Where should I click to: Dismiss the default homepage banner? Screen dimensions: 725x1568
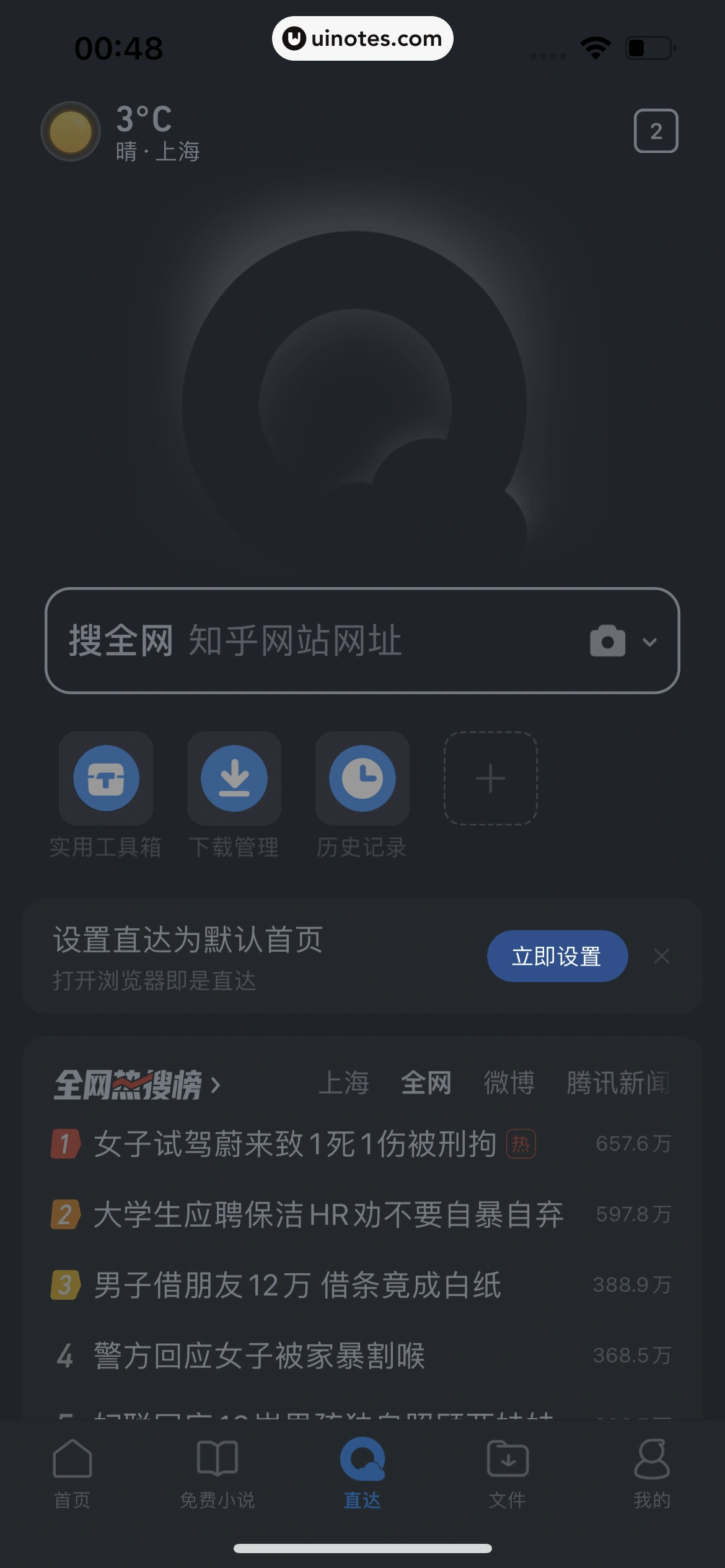[x=662, y=956]
